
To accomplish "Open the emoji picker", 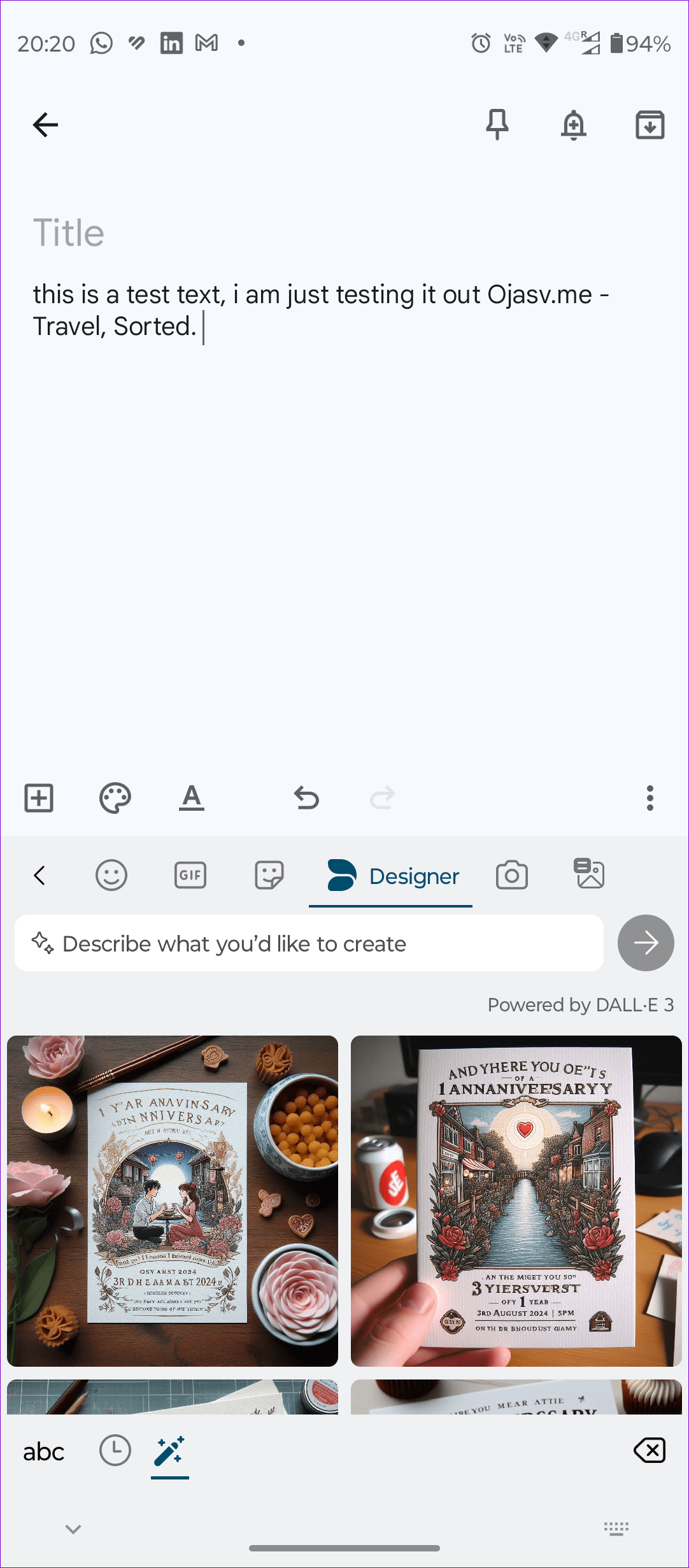I will click(x=111, y=875).
